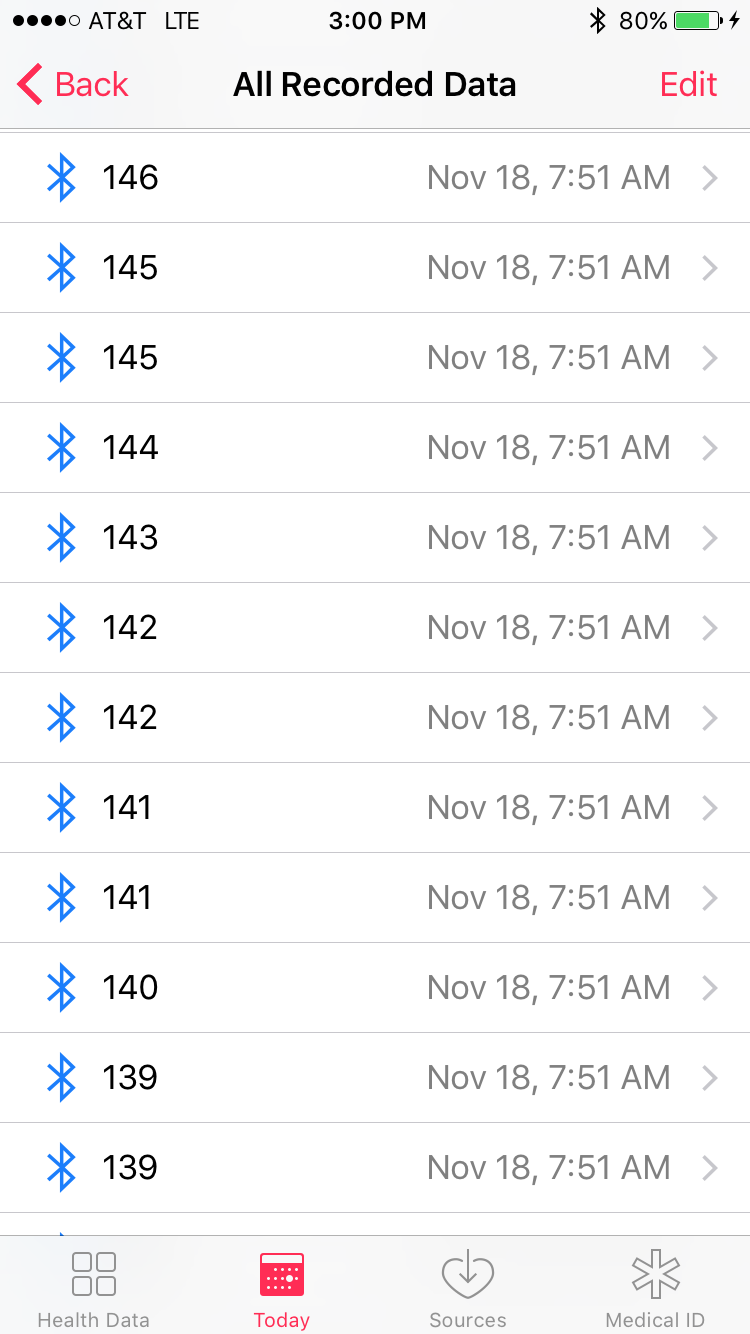
Task: Switch to the Today tab
Action: (281, 1290)
